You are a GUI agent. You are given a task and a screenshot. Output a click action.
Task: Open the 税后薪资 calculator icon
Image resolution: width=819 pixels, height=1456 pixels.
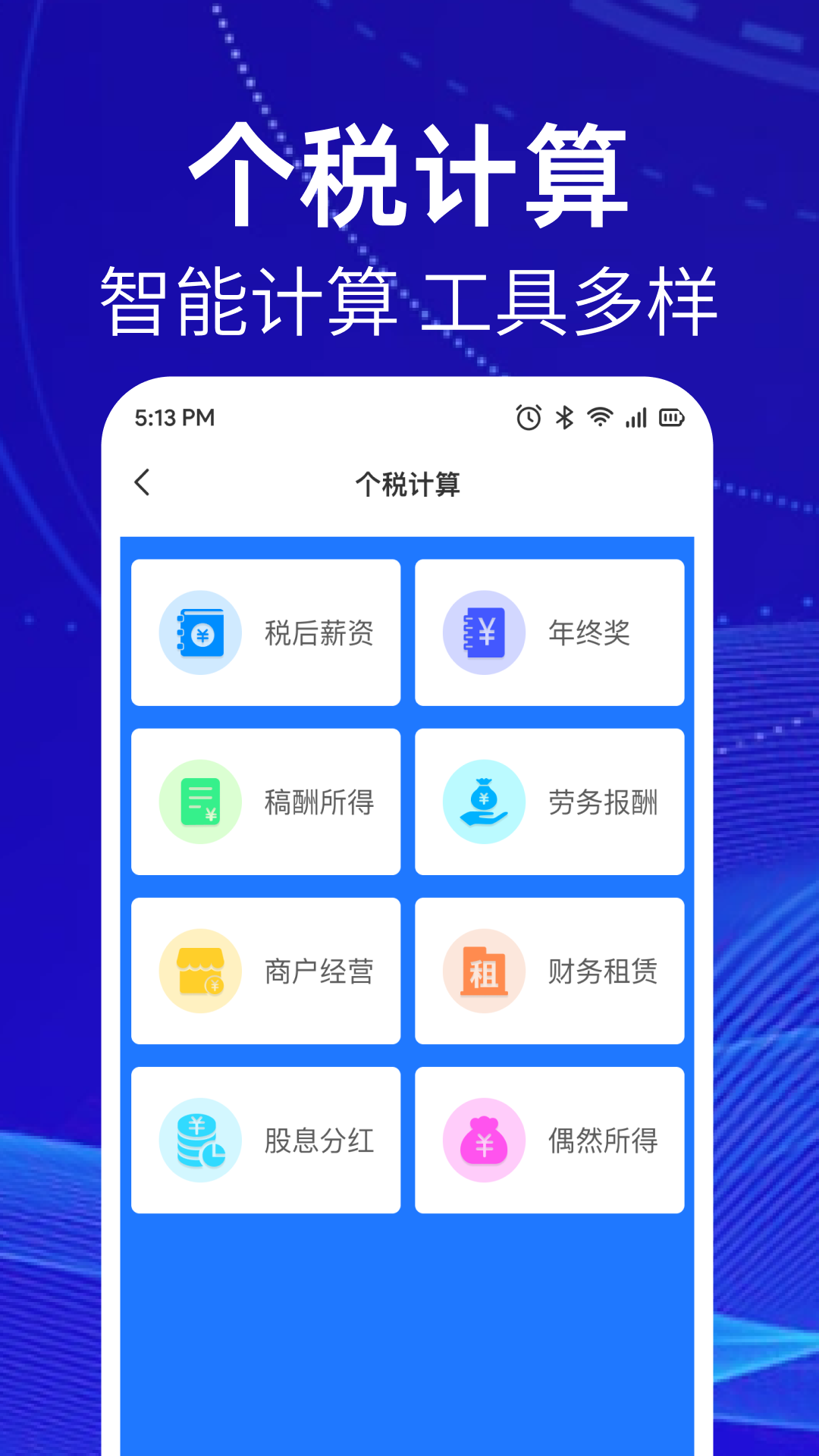coord(199,632)
